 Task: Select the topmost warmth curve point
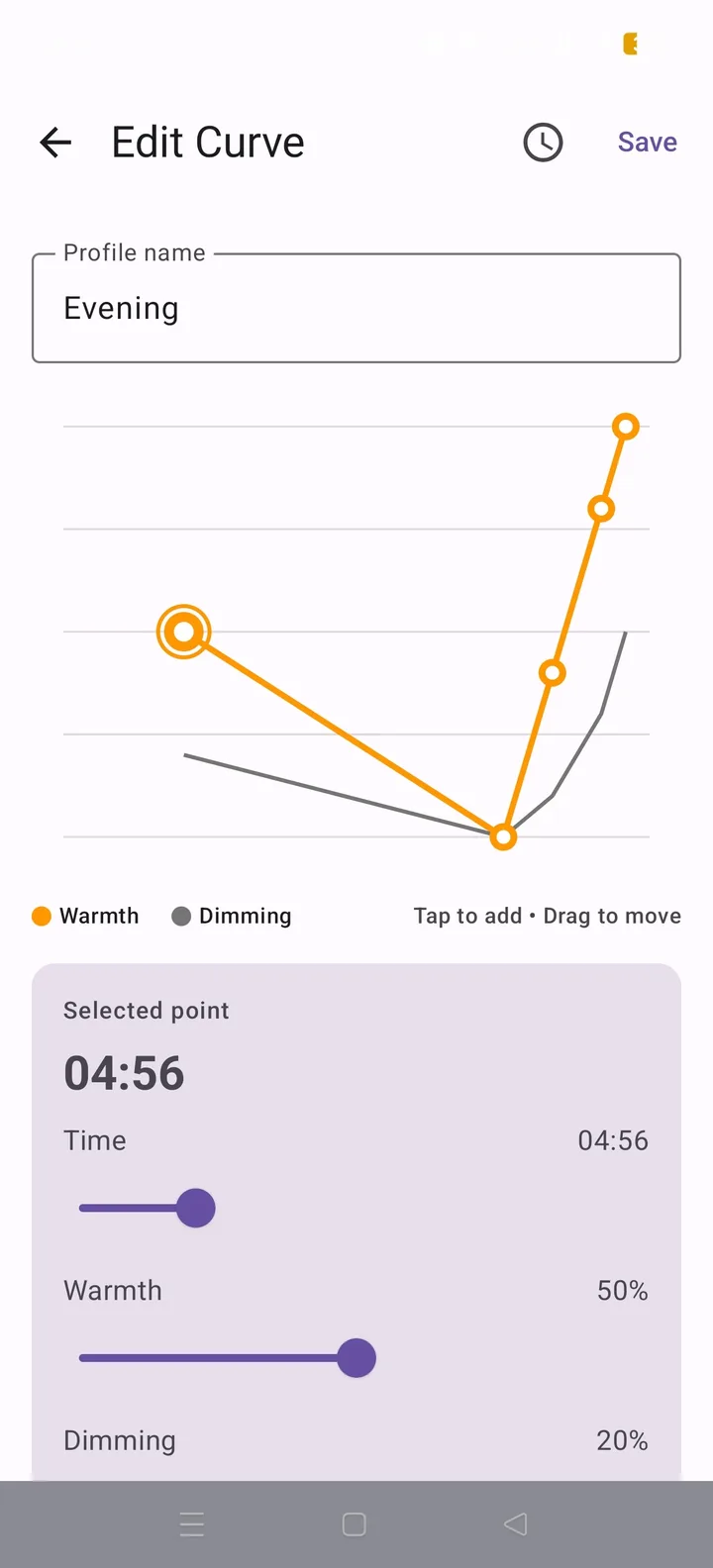click(626, 427)
